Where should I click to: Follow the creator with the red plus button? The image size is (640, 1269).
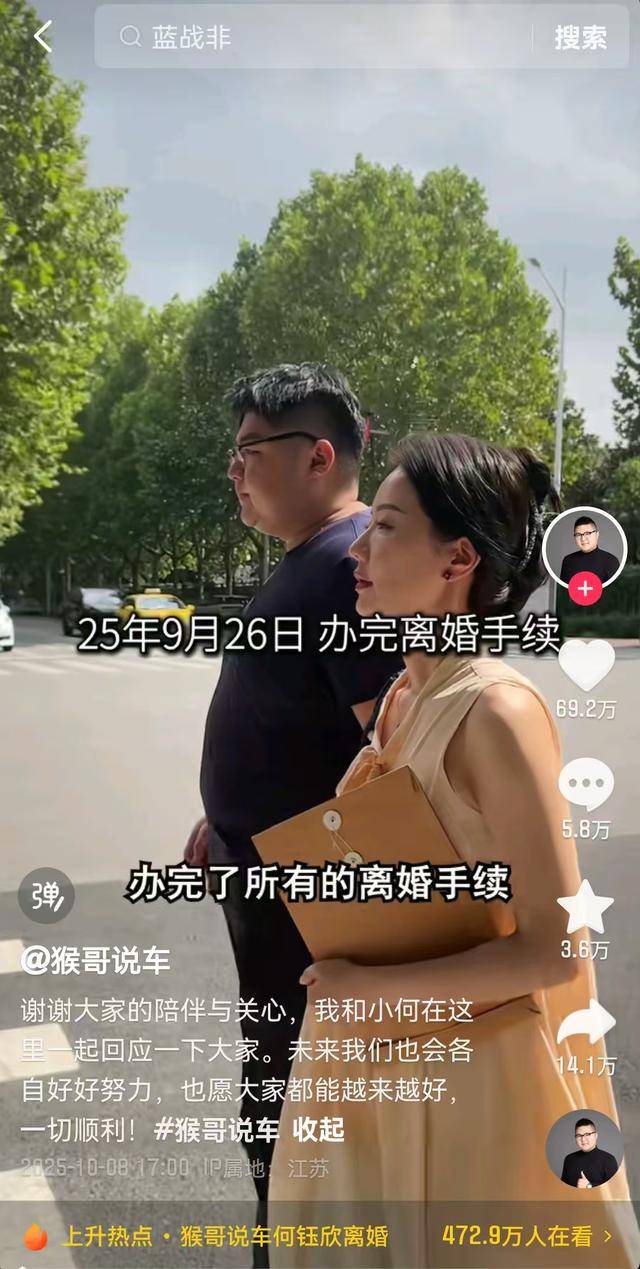(x=585, y=589)
